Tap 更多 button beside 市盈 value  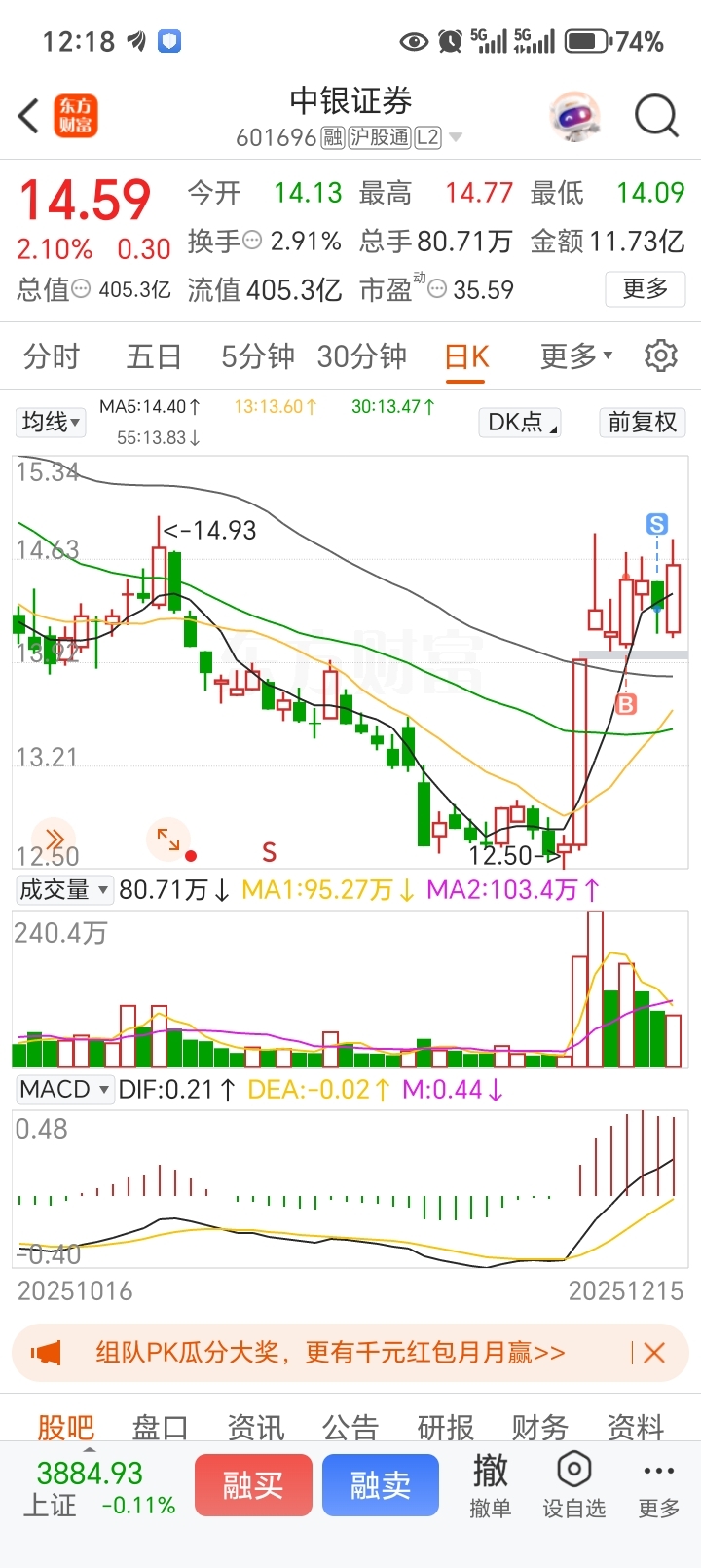(645, 289)
